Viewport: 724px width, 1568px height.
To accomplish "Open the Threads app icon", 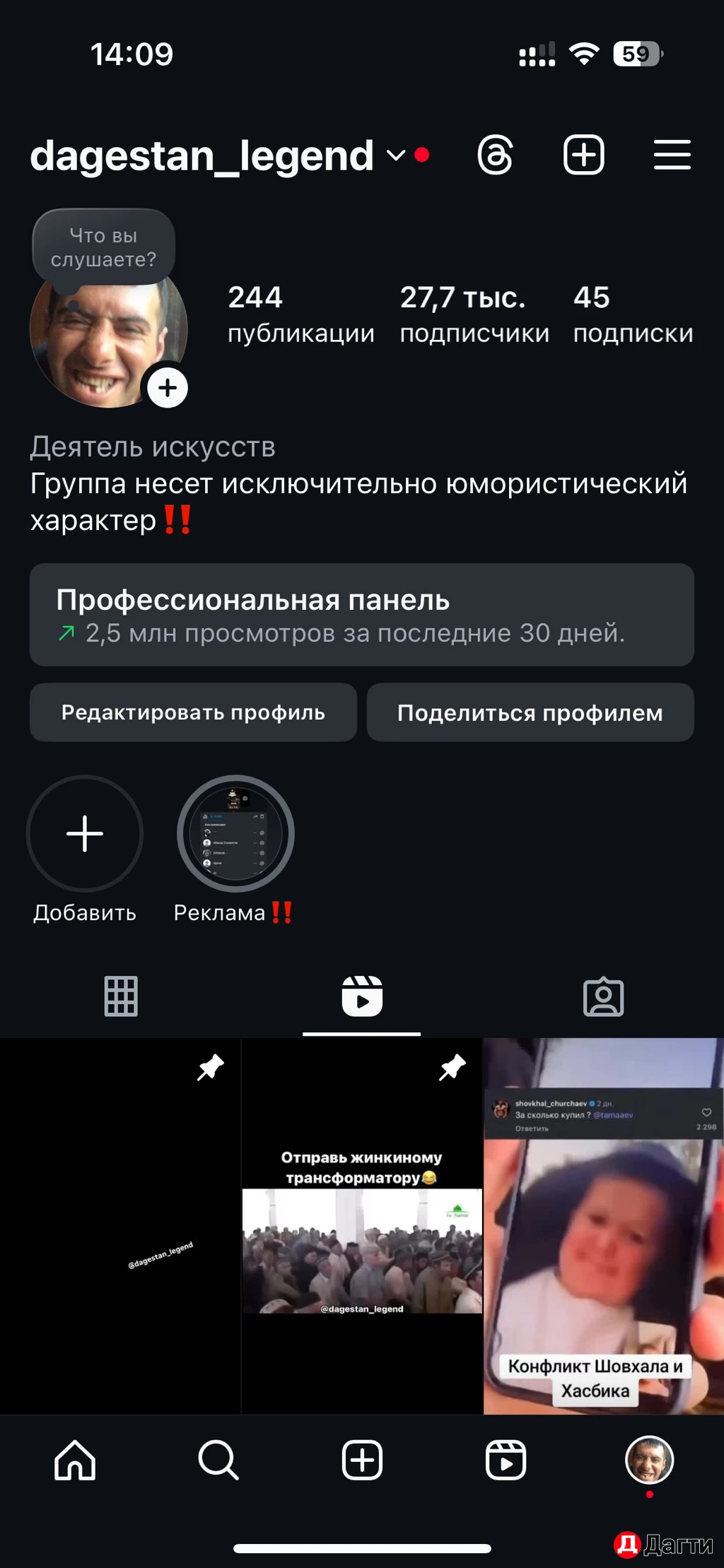I will [x=495, y=155].
